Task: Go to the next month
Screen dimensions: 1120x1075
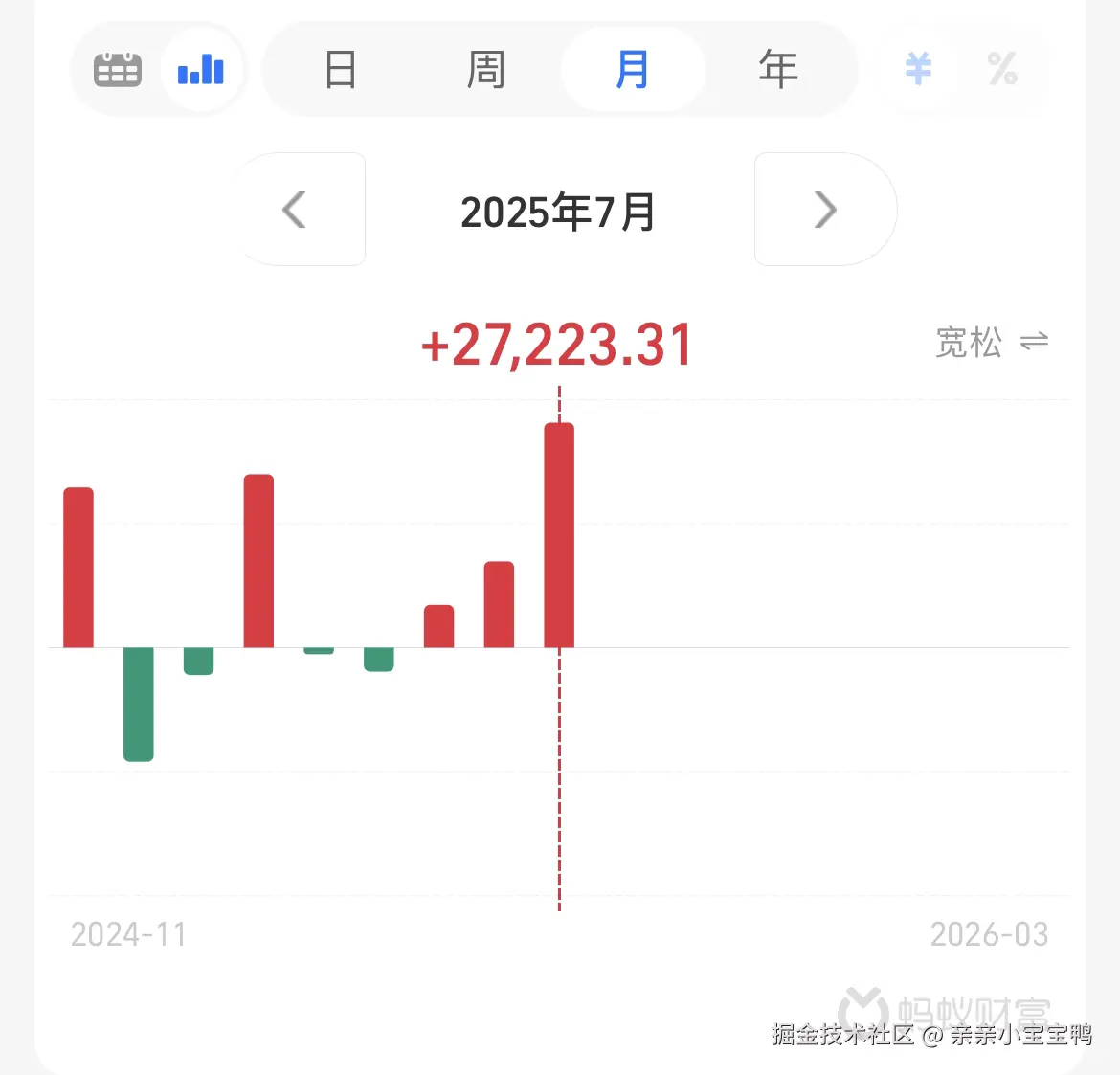Action: click(824, 210)
